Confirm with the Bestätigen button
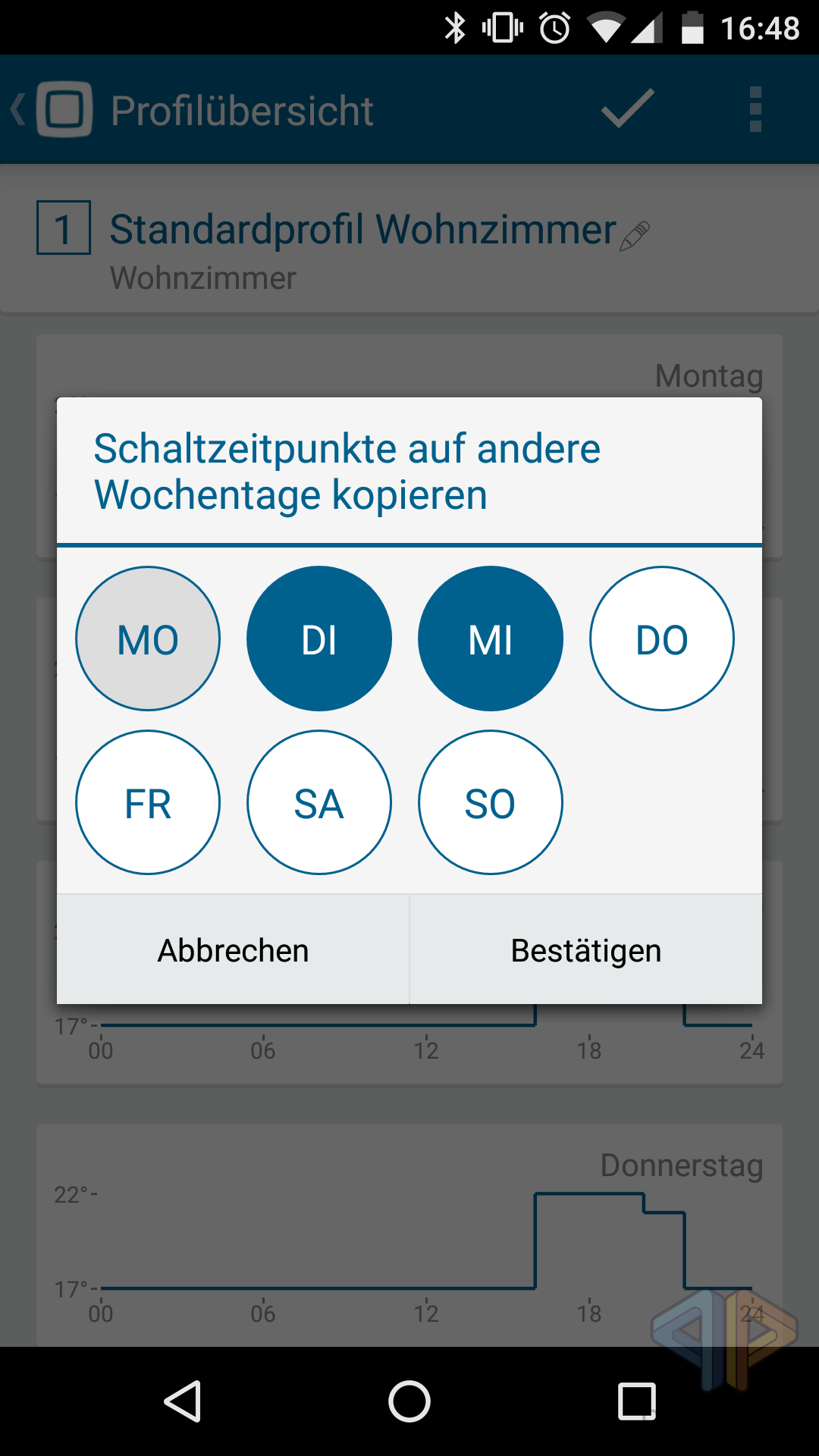 click(586, 949)
